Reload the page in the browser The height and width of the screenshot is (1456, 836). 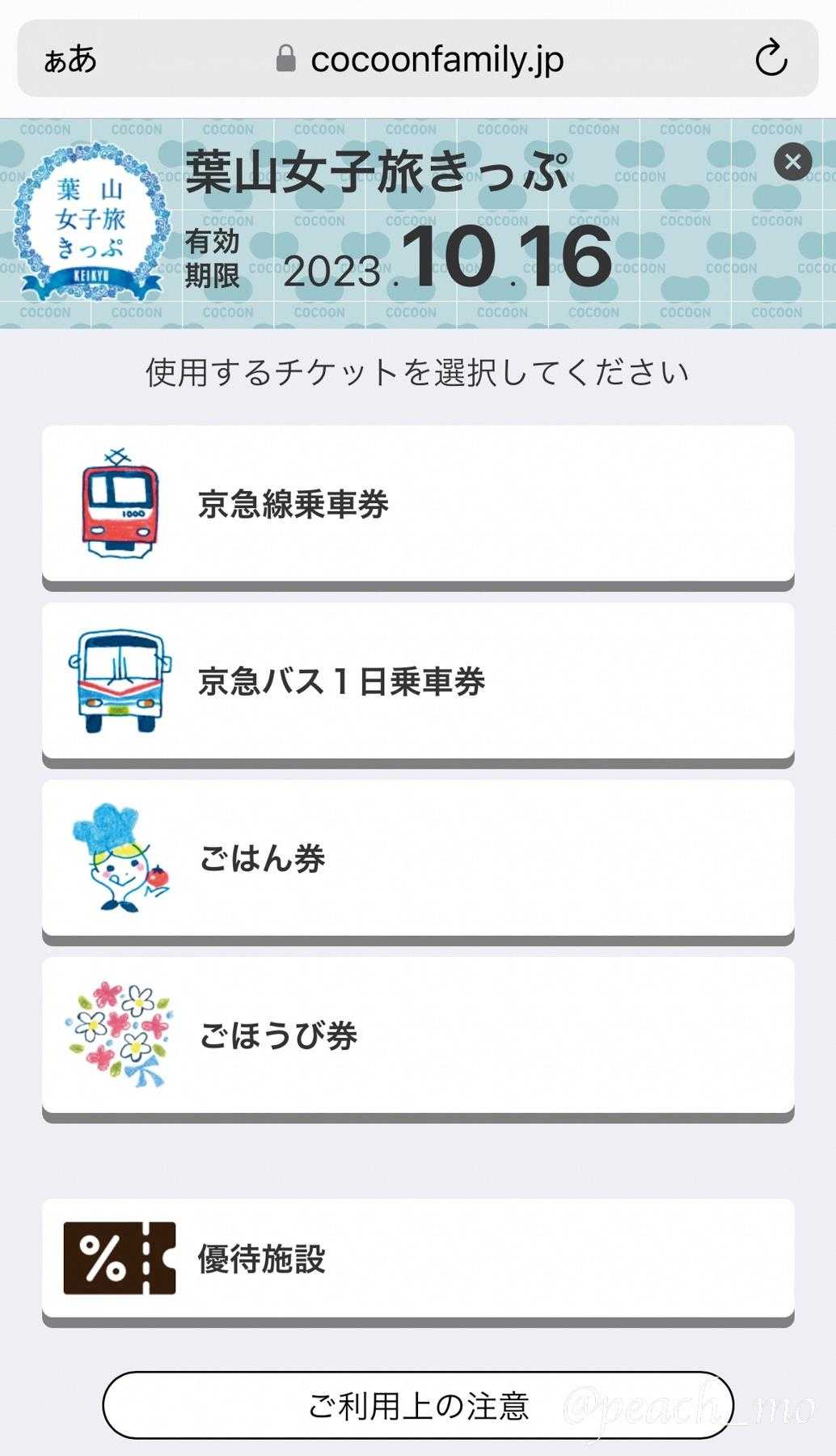click(x=771, y=58)
